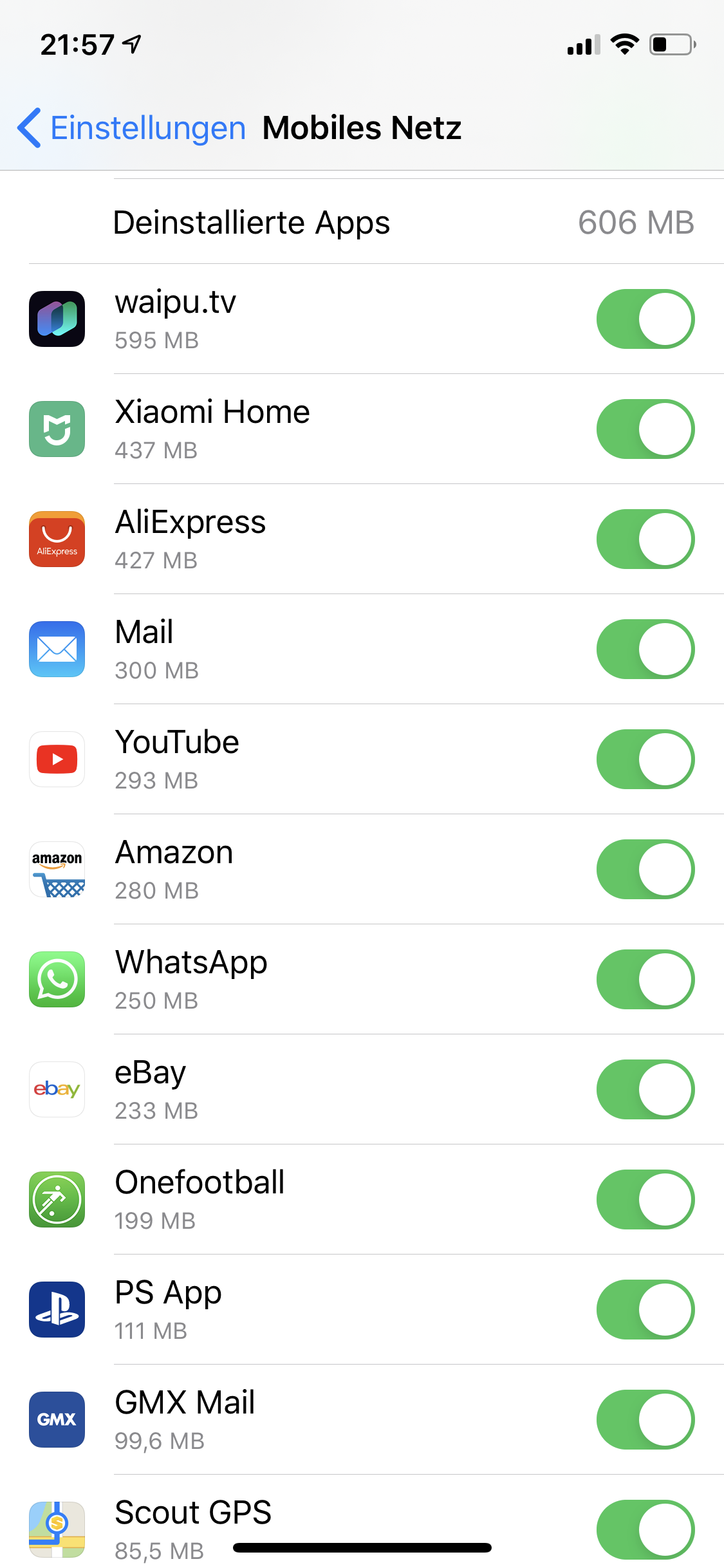This screenshot has width=724, height=1568.
Task: Switch off eBay mobile data
Action: click(645, 1090)
